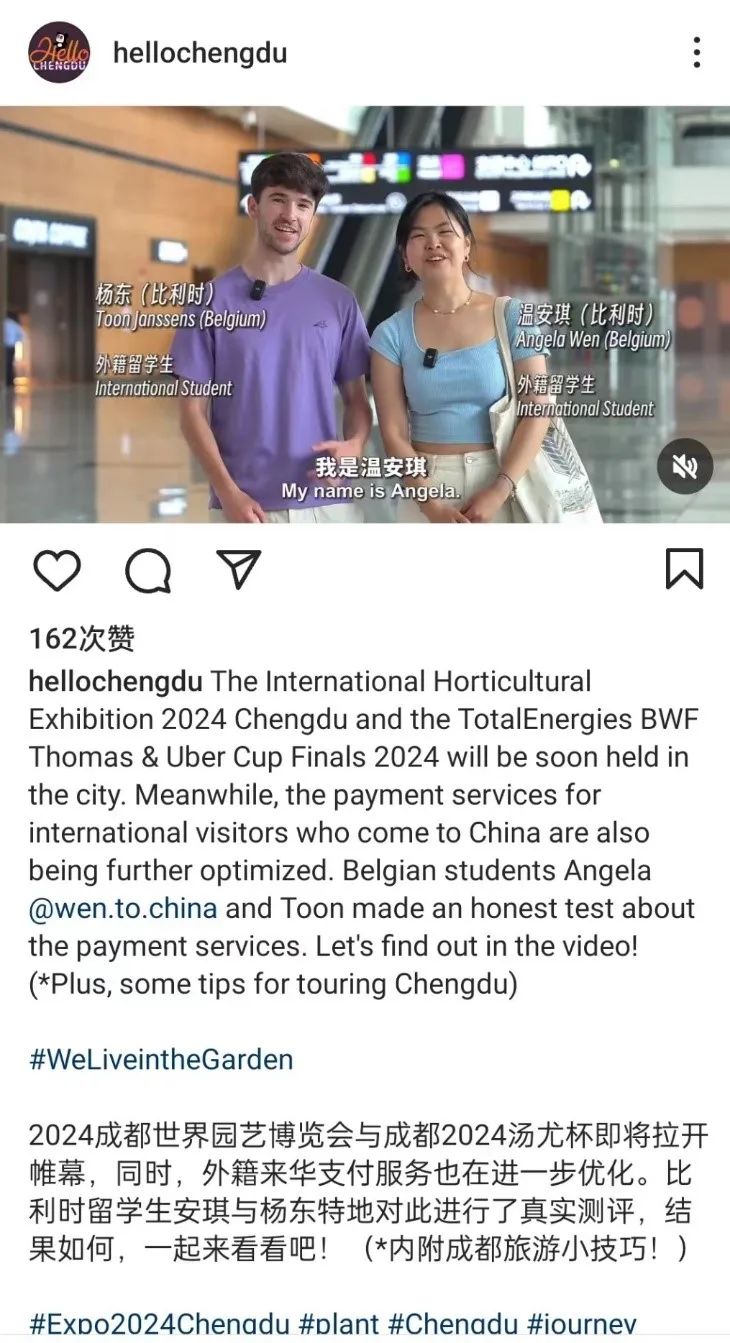
Task: Bookmark this hellochengdu post
Action: [684, 569]
